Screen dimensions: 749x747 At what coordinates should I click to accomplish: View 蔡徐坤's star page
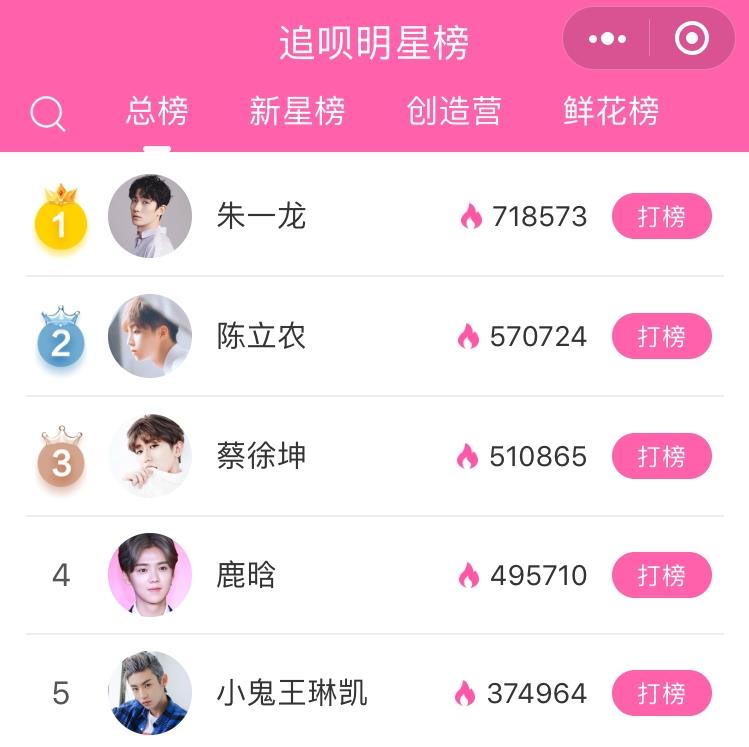[261, 456]
